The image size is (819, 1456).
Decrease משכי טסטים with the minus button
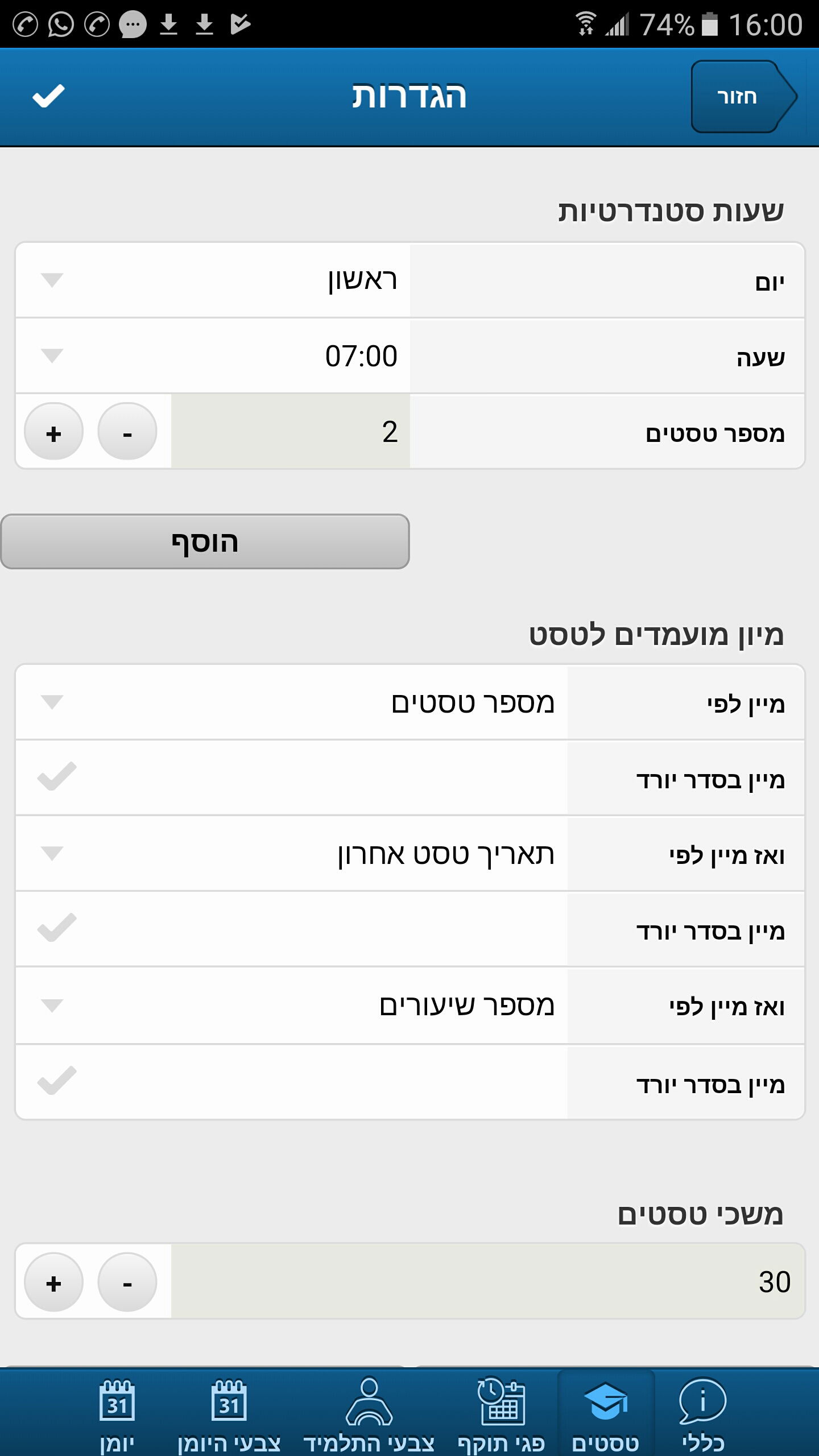pos(127,1282)
